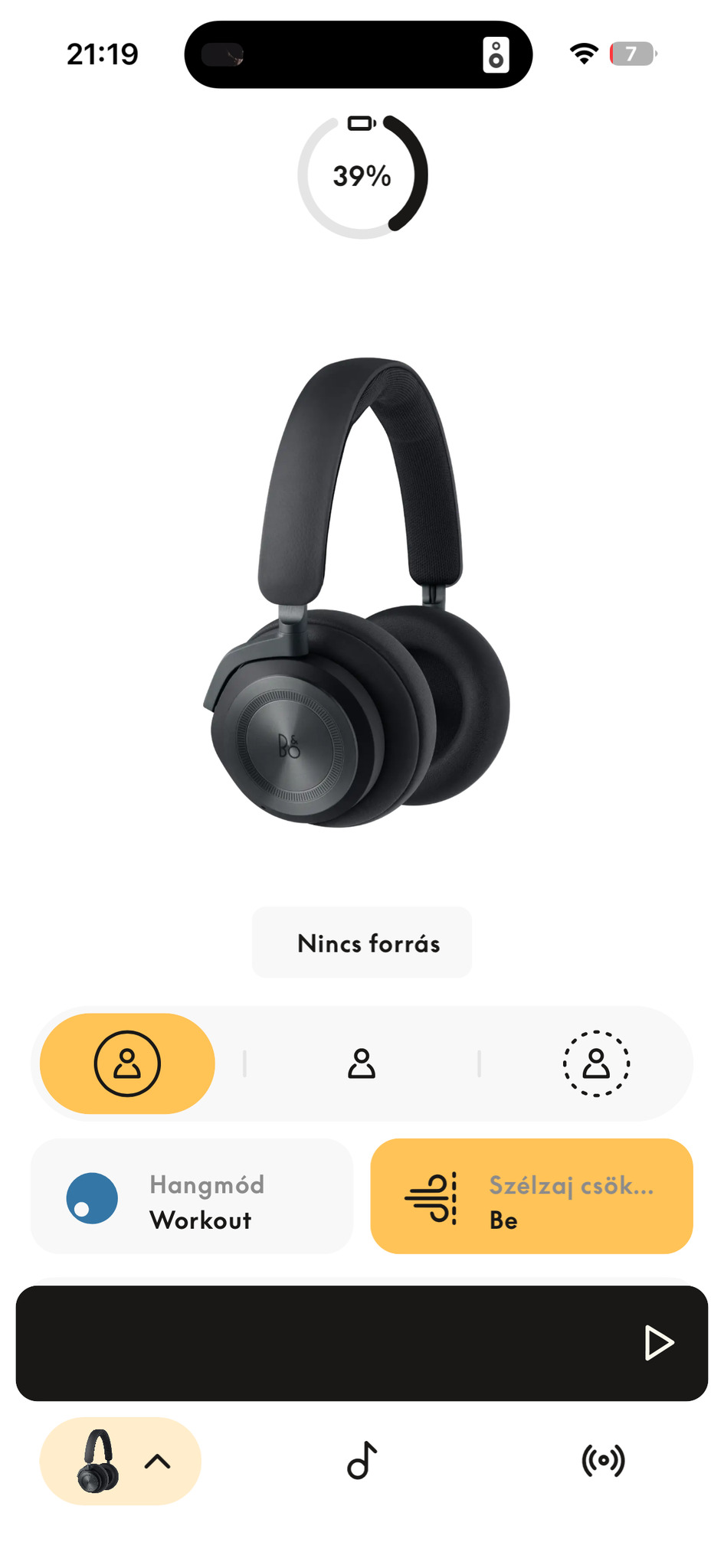The width and height of the screenshot is (724, 1568).
Task: Start playback with the play button
Action: click(658, 1343)
